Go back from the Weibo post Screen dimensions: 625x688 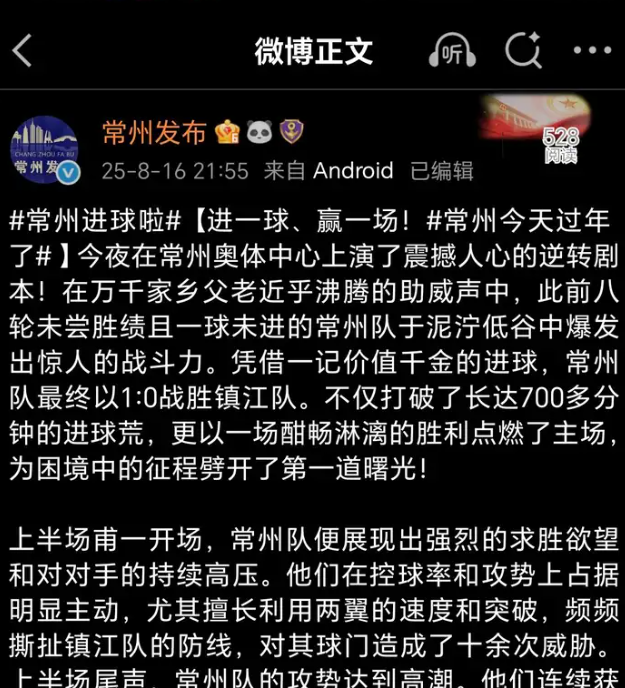[x=24, y=50]
